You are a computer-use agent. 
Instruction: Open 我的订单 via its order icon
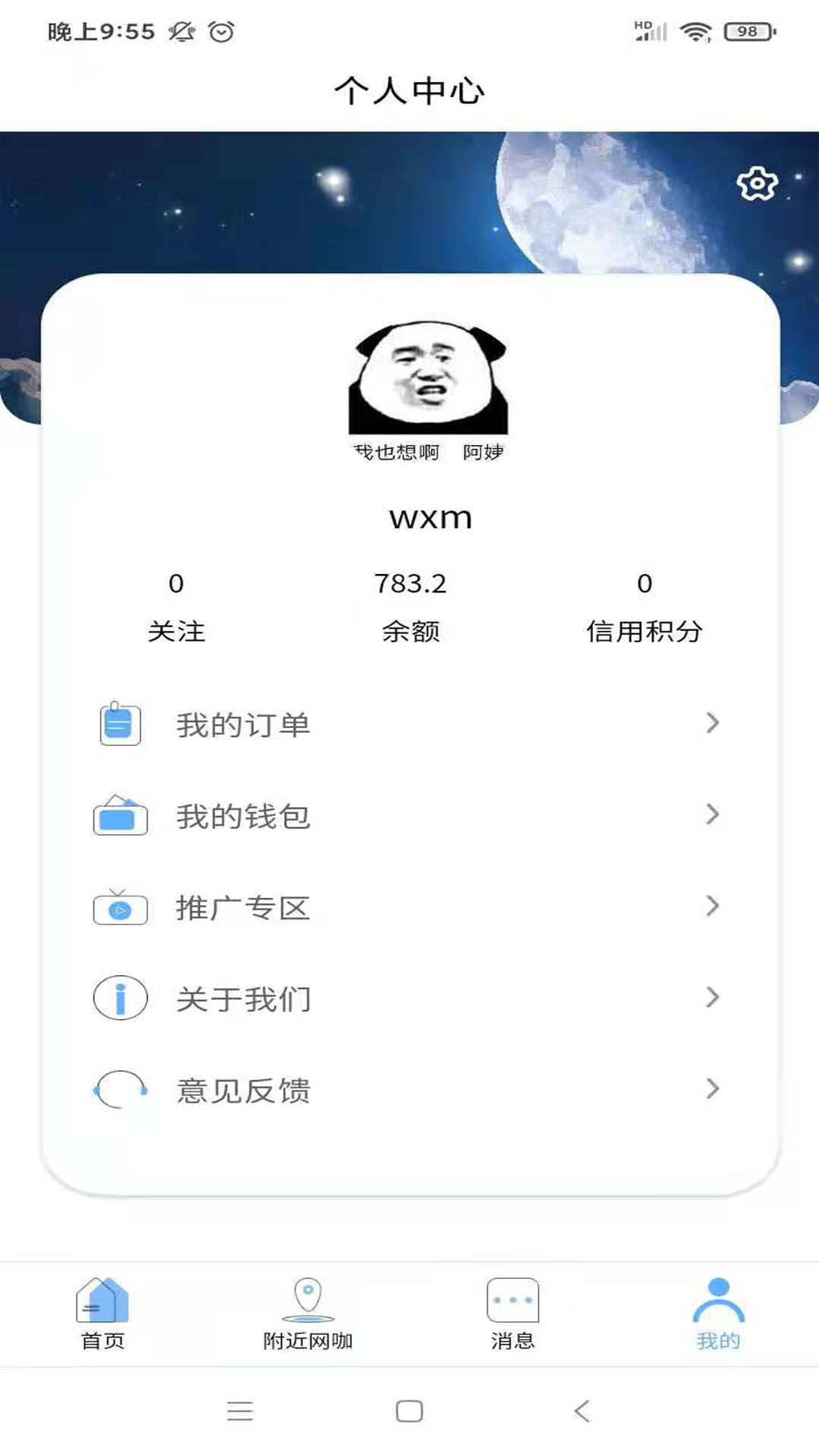pyautogui.click(x=120, y=723)
